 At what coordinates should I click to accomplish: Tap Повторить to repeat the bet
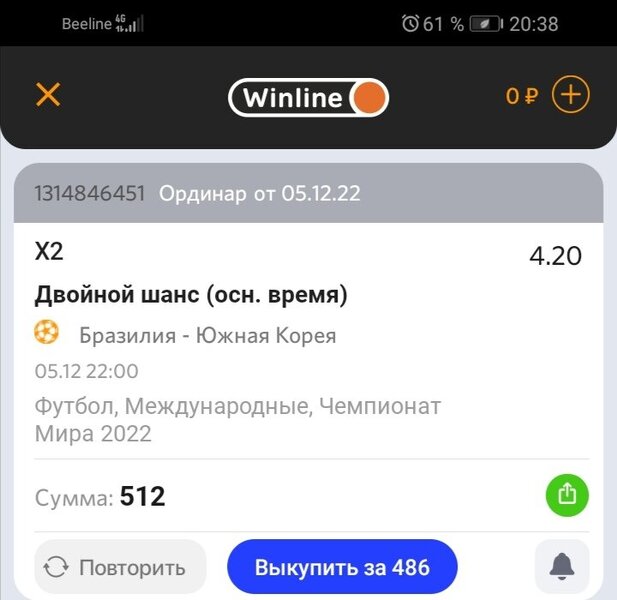coord(120,568)
